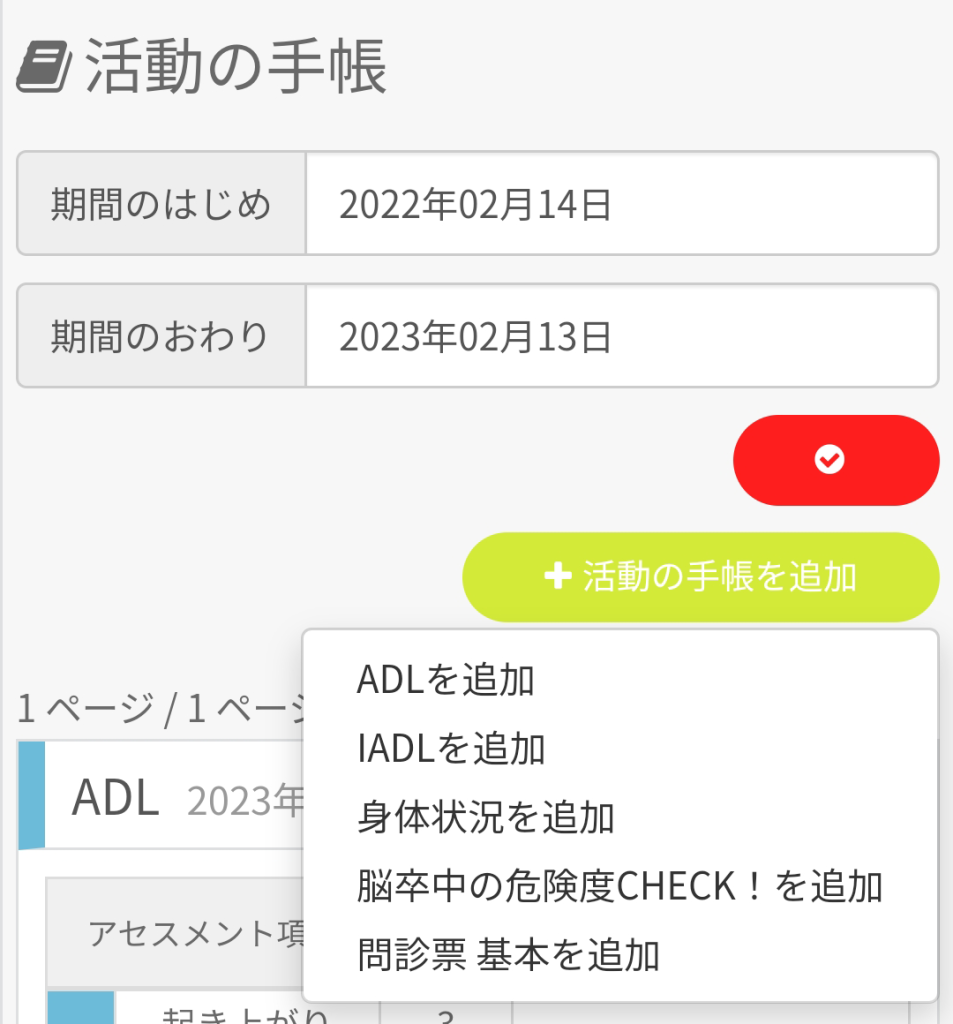Select ADLを追加 from the menu
This screenshot has height=1024, width=953.
(x=446, y=680)
